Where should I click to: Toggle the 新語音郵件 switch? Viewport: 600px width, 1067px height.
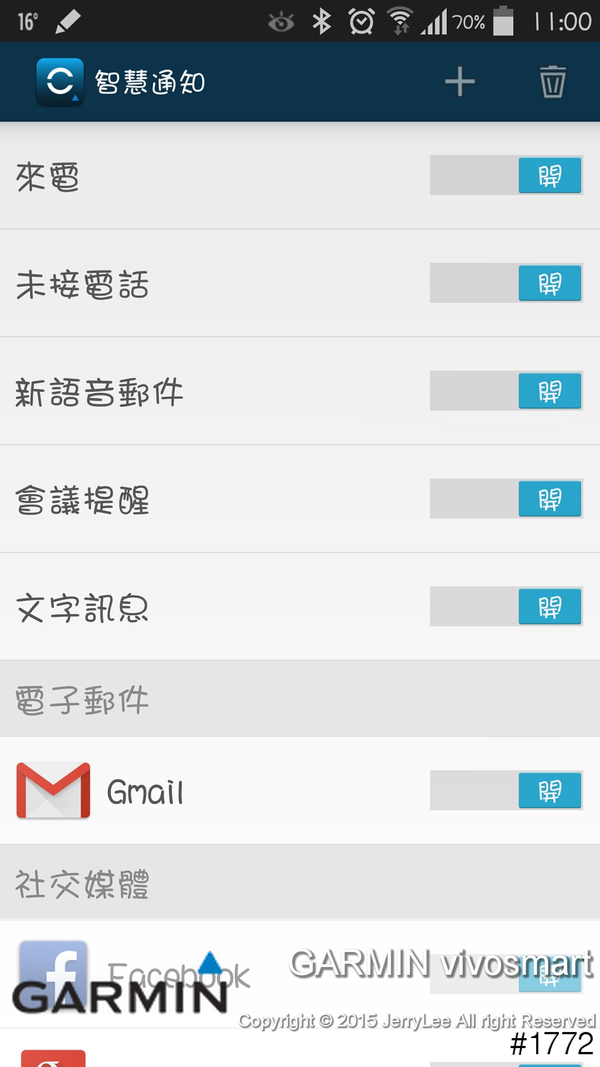(x=506, y=390)
